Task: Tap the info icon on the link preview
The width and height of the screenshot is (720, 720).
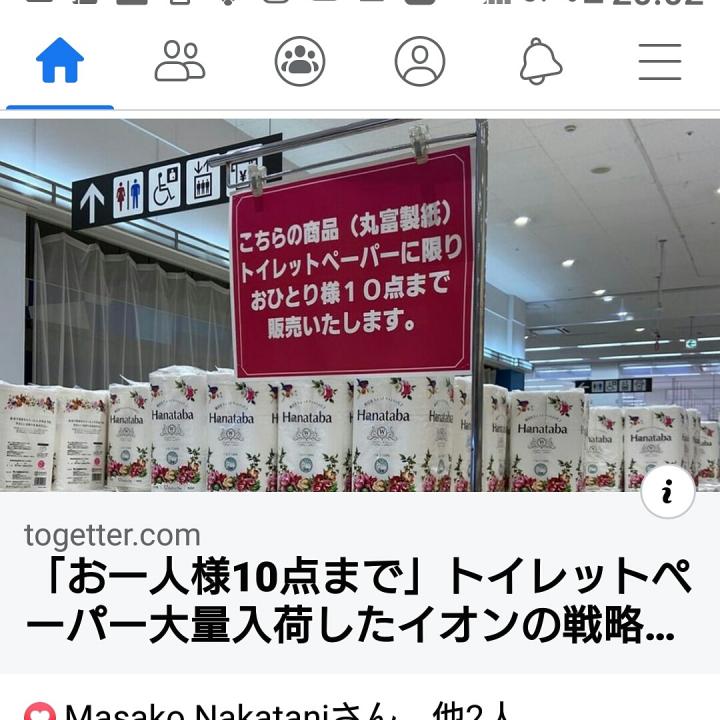Action: (668, 492)
